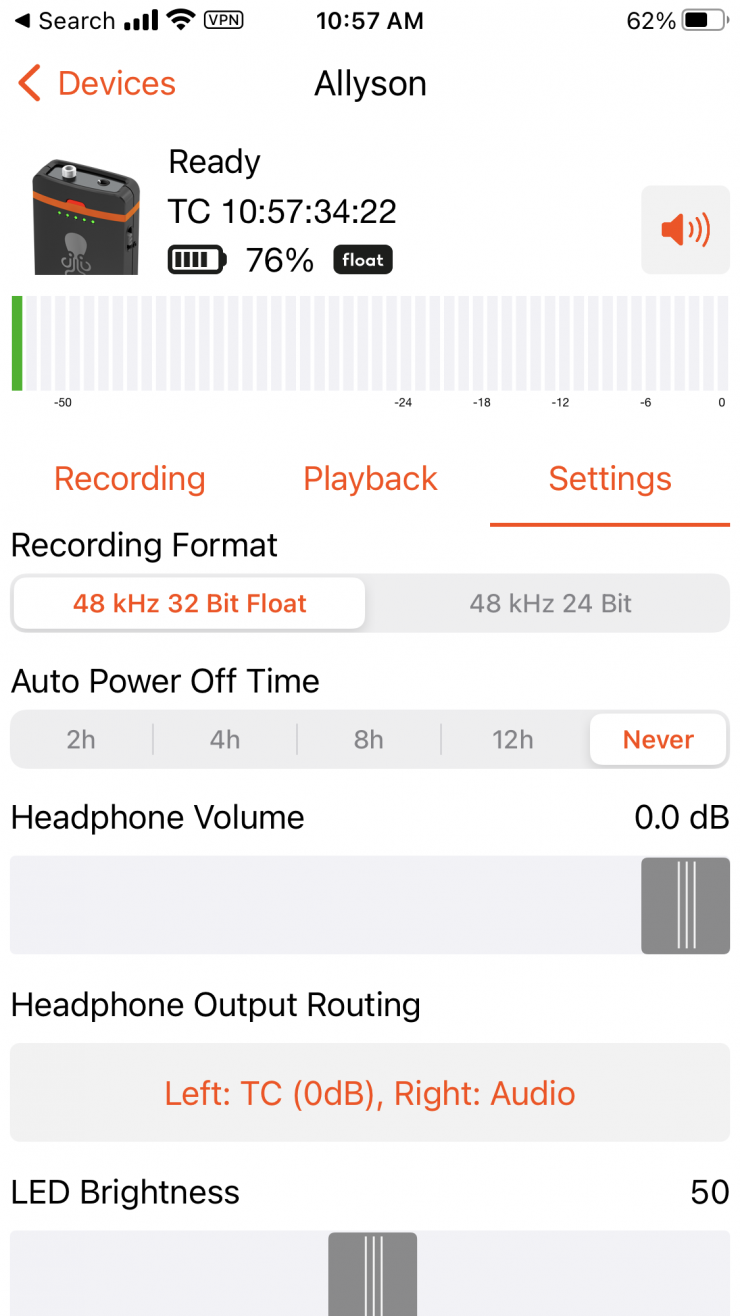
Task: Switch to the Recording tab
Action: pyautogui.click(x=129, y=479)
